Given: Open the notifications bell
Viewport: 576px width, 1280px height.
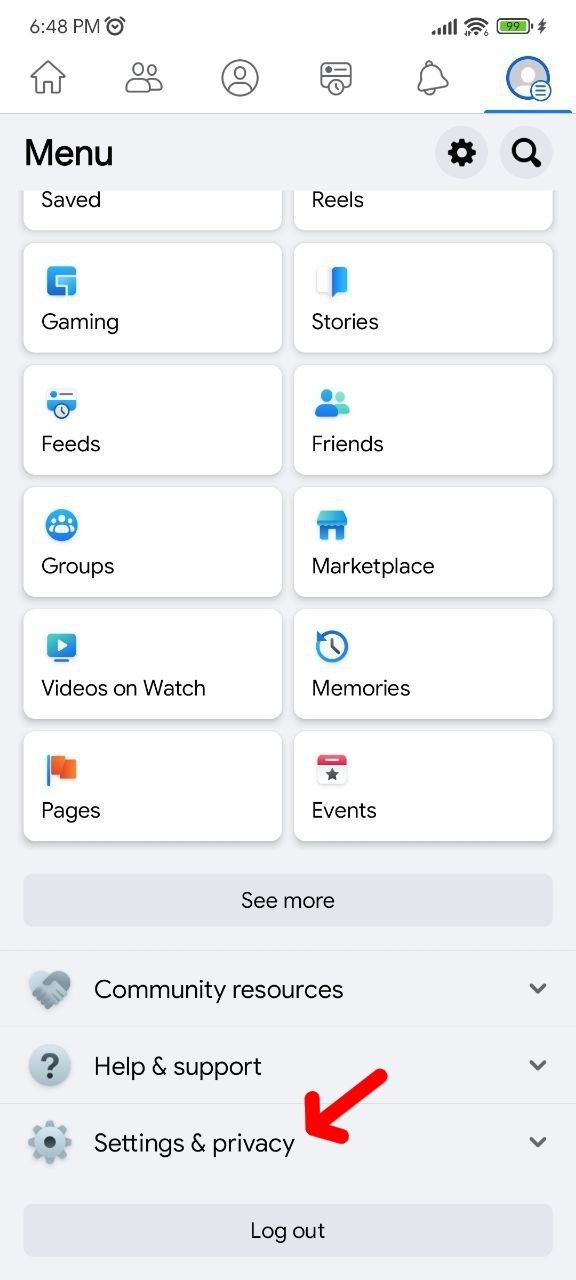Looking at the screenshot, I should click(432, 77).
